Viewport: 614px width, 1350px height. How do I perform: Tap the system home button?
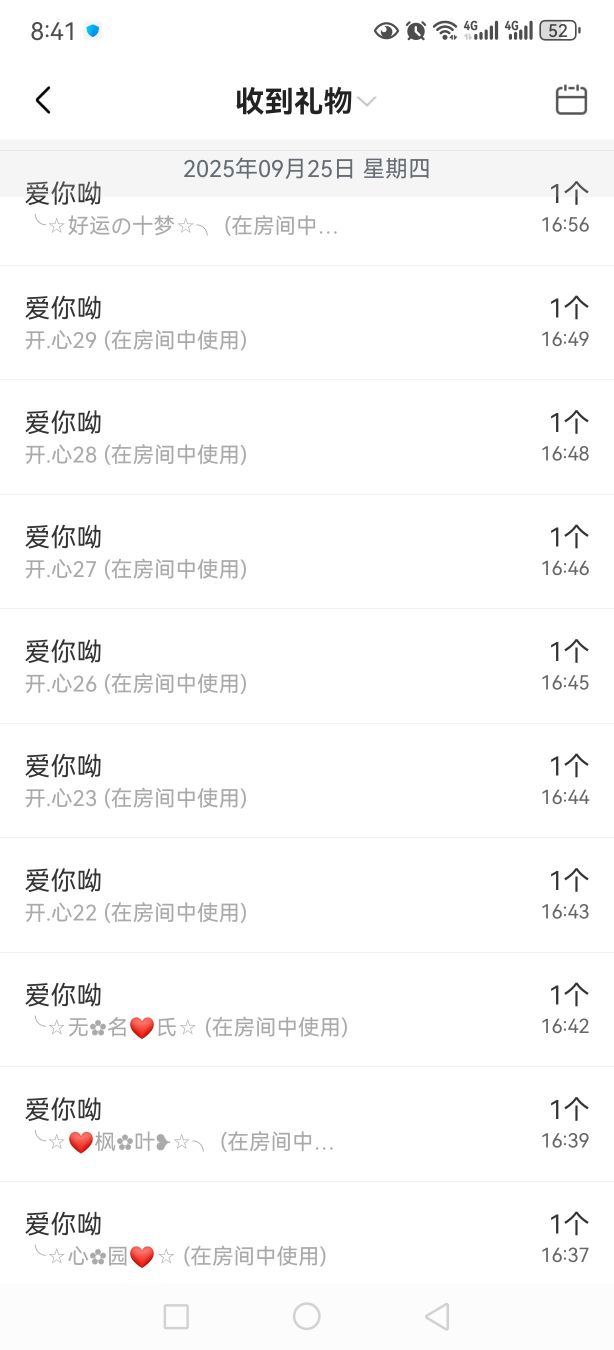[x=306, y=1316]
